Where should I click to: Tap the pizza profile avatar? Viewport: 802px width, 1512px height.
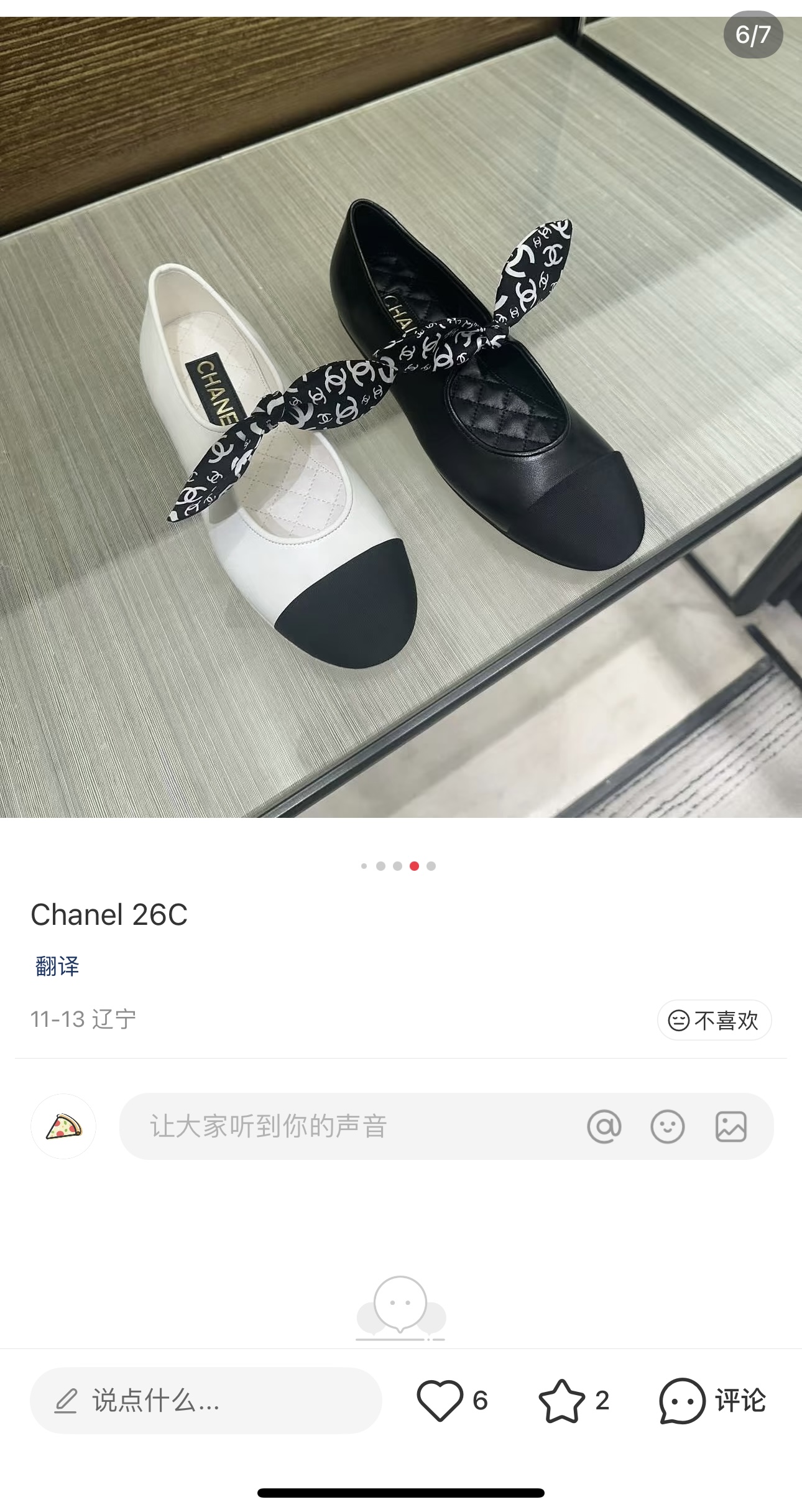point(63,1126)
